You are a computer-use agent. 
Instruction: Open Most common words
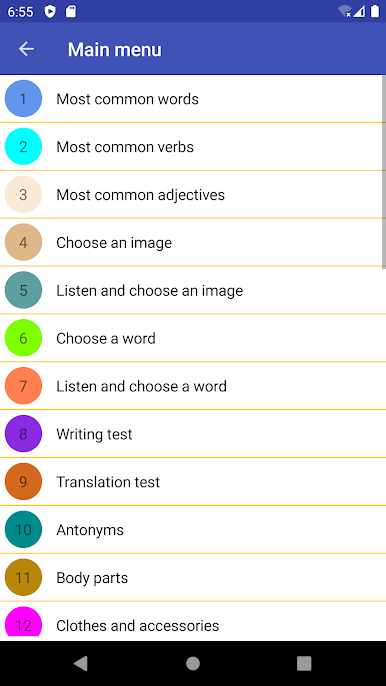193,99
